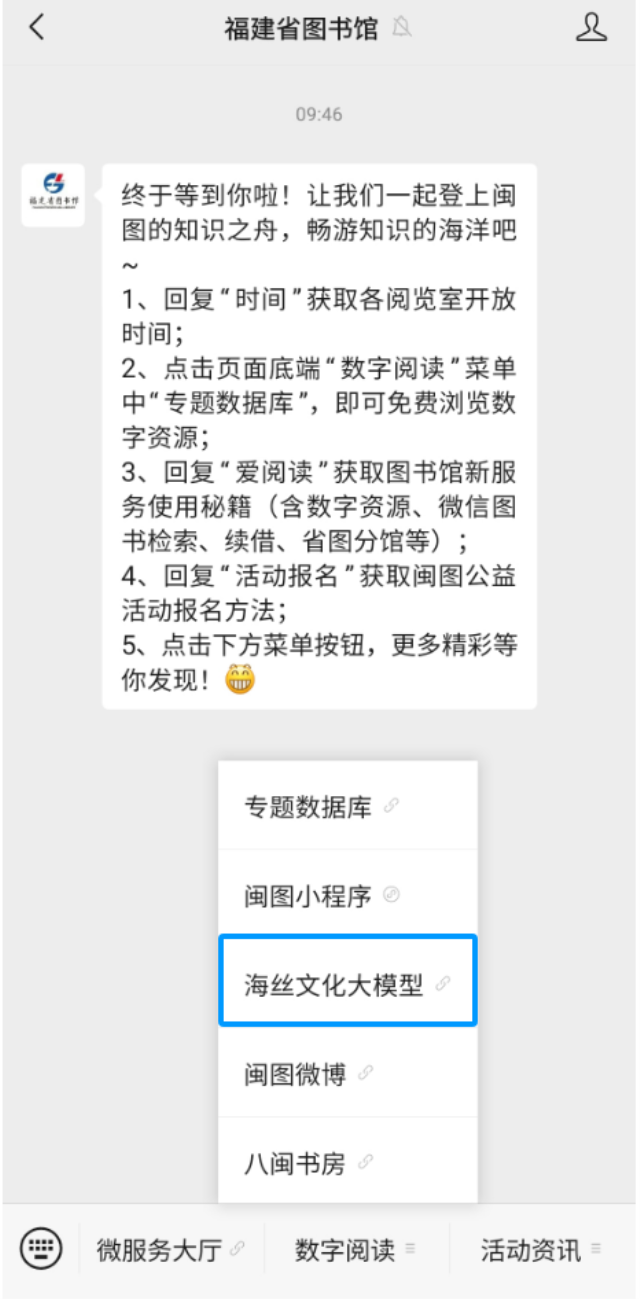The height and width of the screenshot is (1299, 640).
Task: Select 海丝文化大模型 menu item
Action: 347,984
